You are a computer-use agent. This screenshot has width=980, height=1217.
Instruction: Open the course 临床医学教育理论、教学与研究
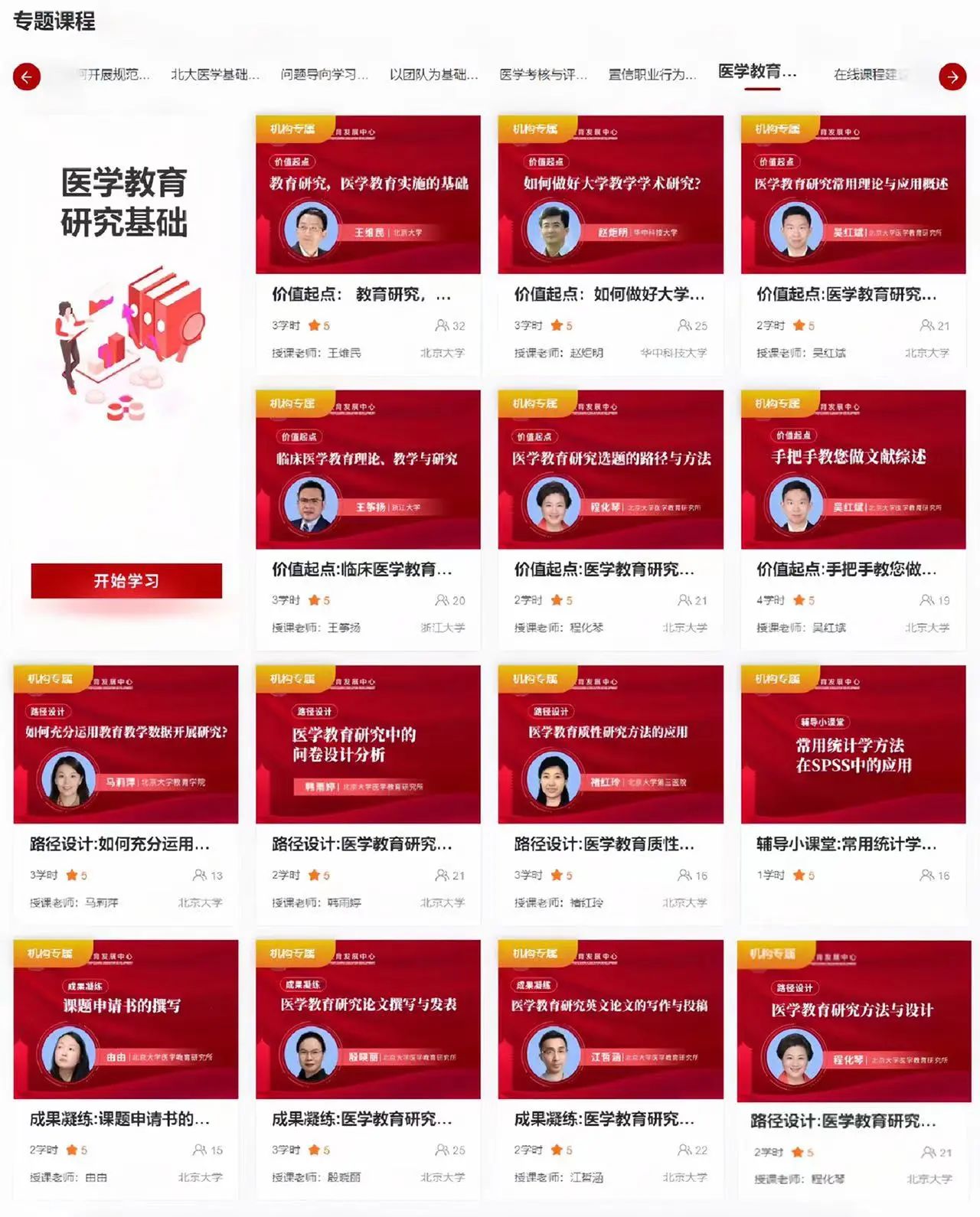[x=368, y=470]
